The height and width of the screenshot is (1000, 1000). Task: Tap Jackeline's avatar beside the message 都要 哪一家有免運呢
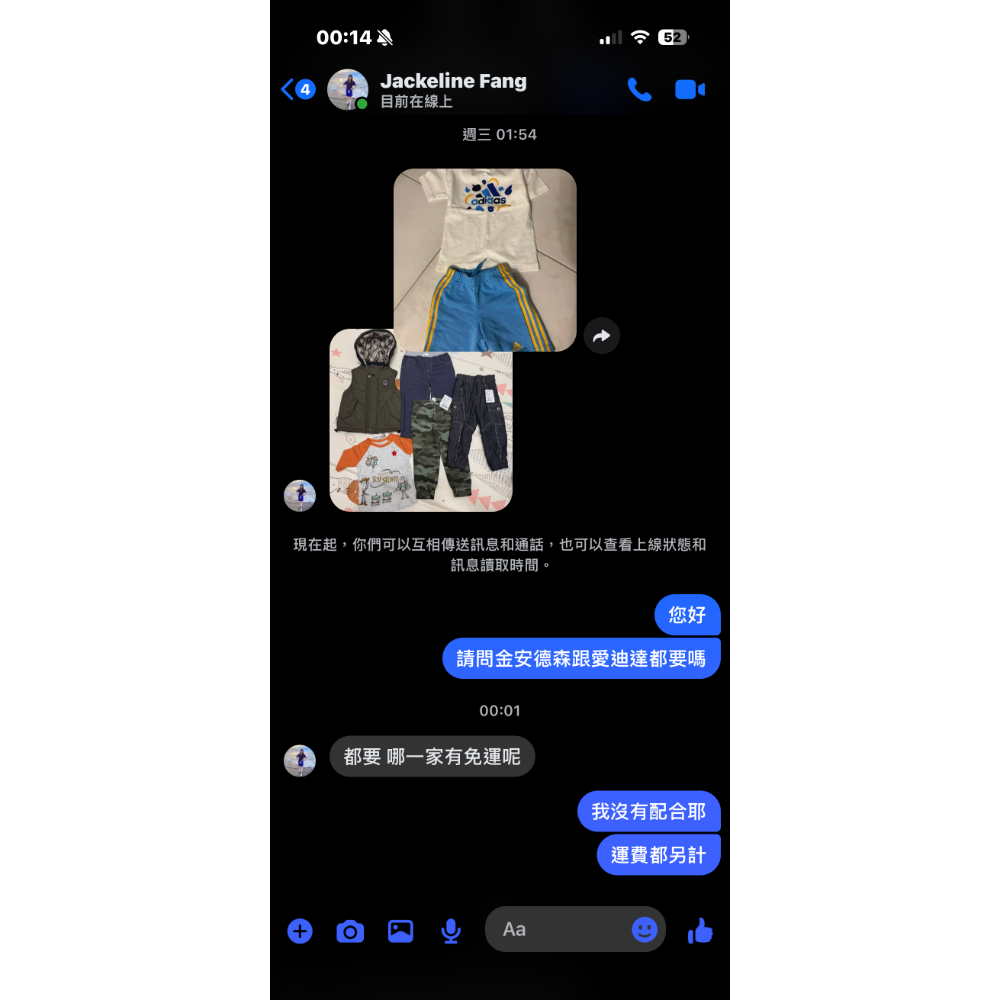pos(300,760)
